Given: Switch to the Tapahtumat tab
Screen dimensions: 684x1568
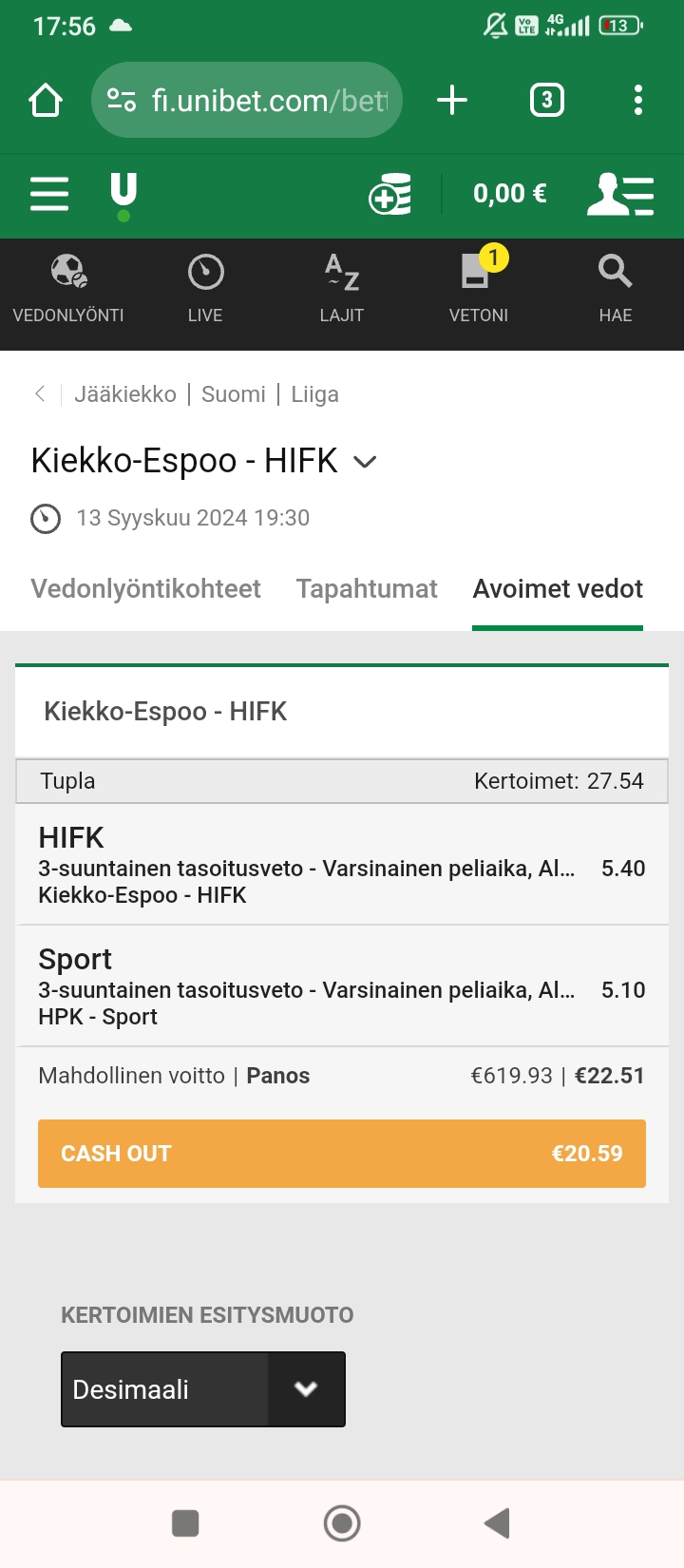Looking at the screenshot, I should tap(367, 588).
